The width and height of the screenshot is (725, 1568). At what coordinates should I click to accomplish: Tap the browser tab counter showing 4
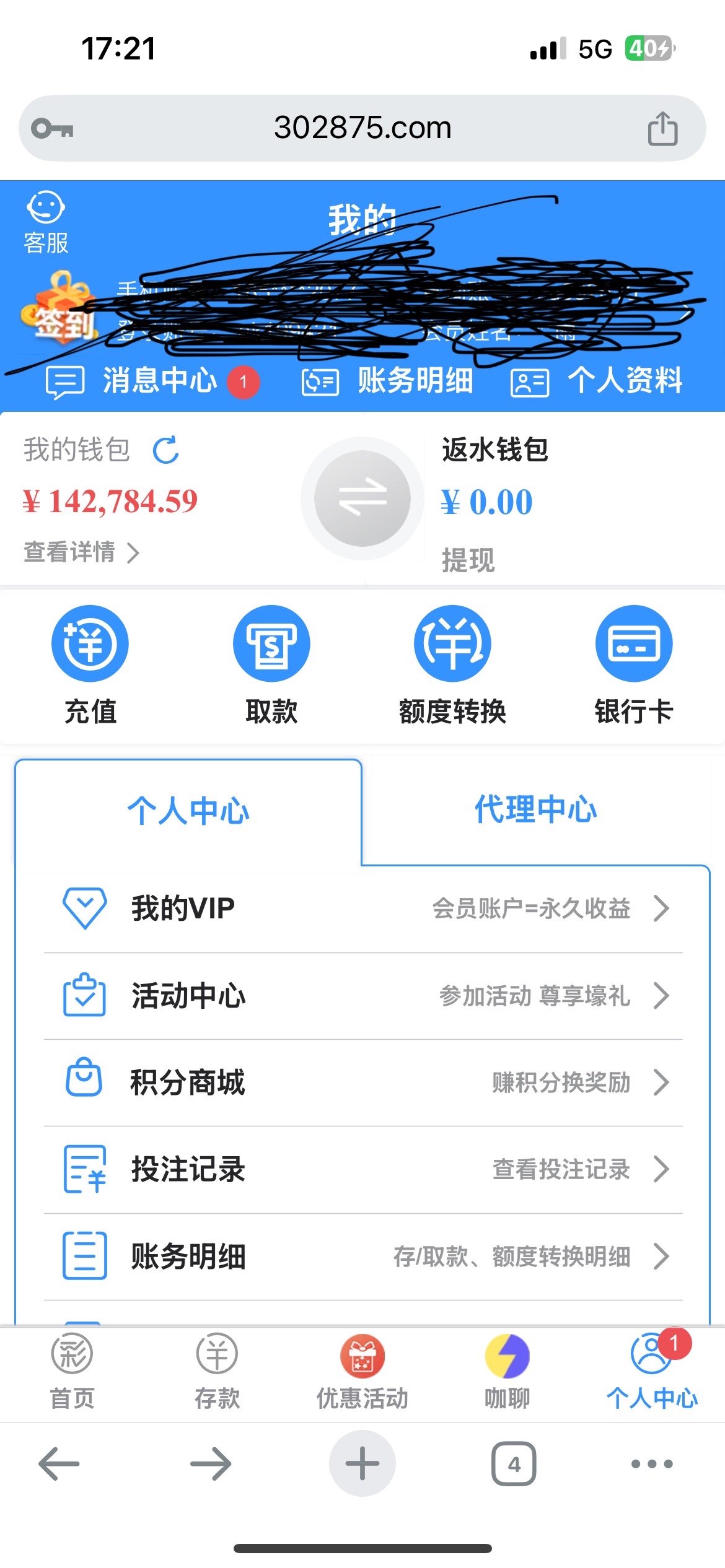pos(514,1461)
